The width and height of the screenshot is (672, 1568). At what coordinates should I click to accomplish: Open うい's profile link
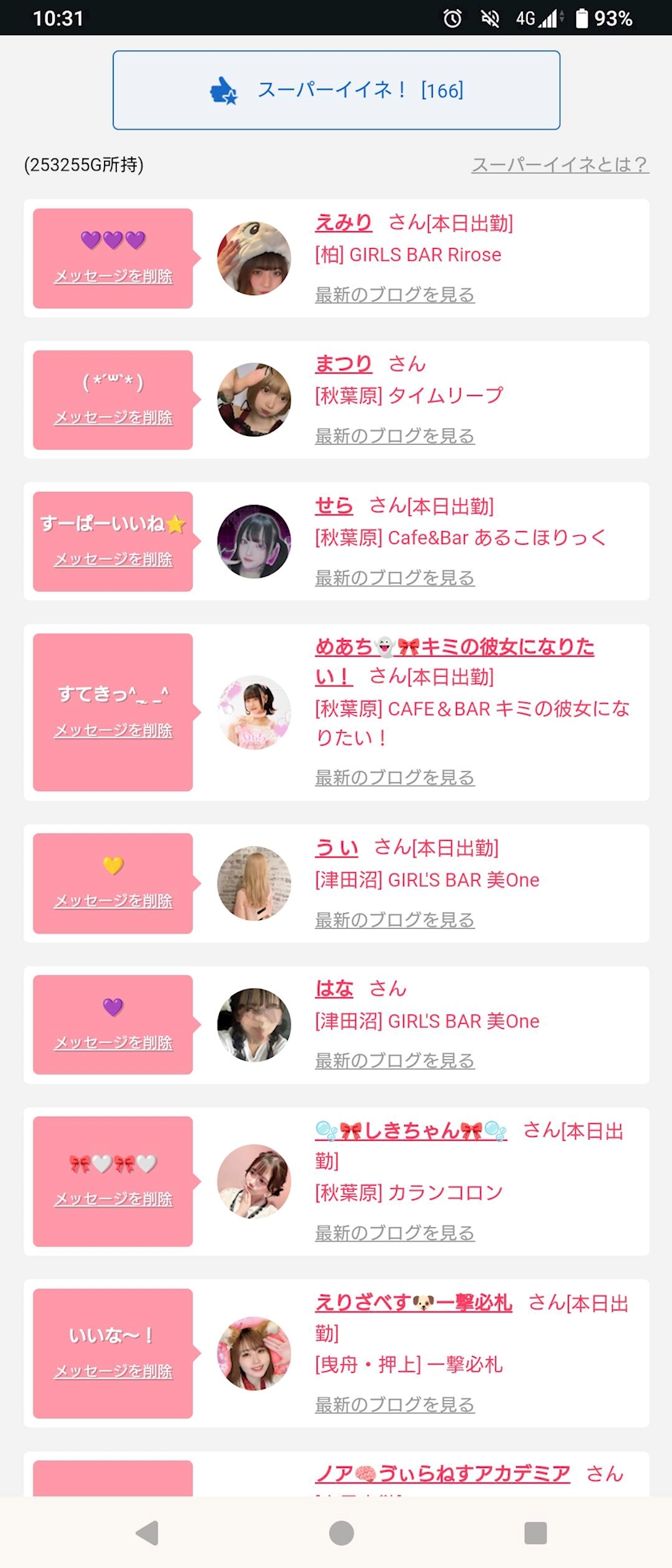point(336,848)
